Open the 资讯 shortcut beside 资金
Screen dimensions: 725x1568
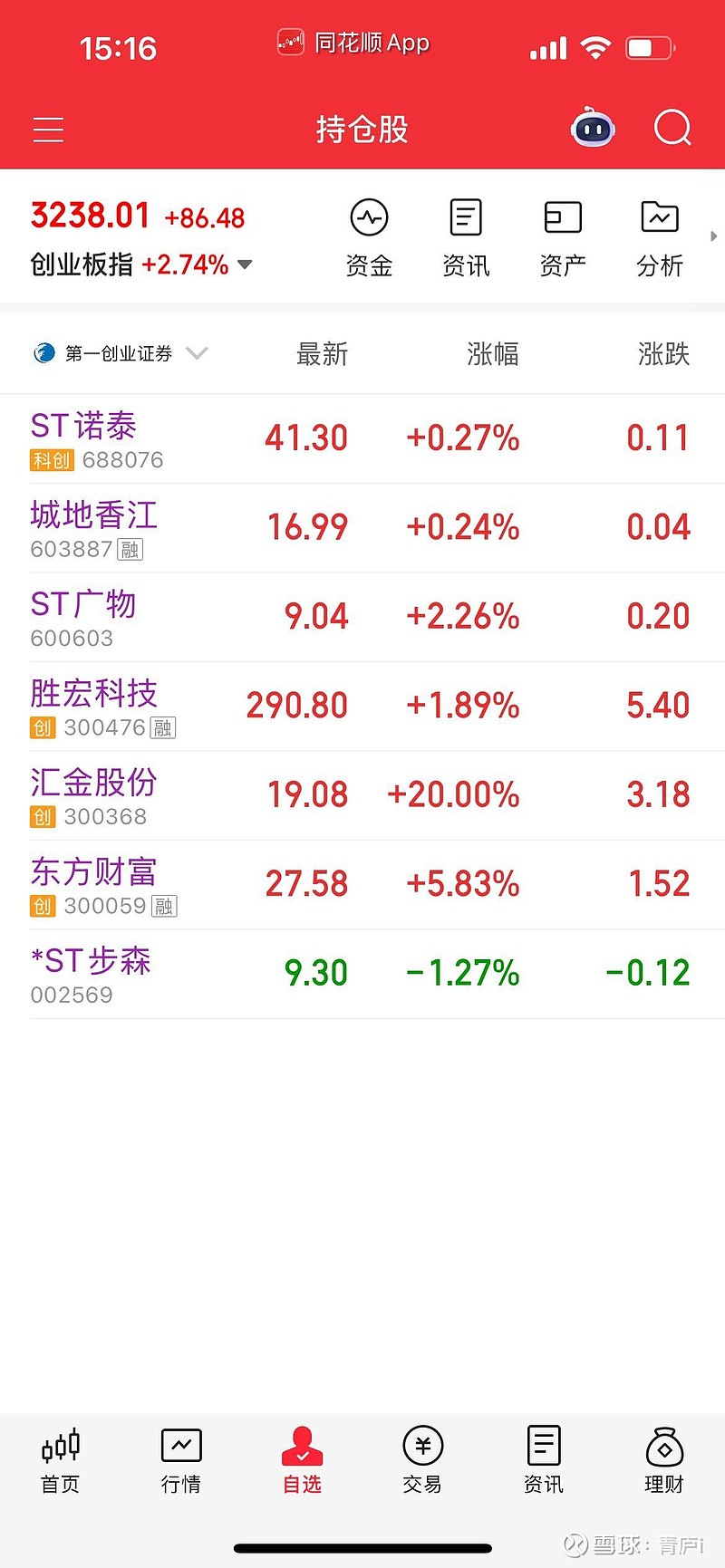(466, 237)
